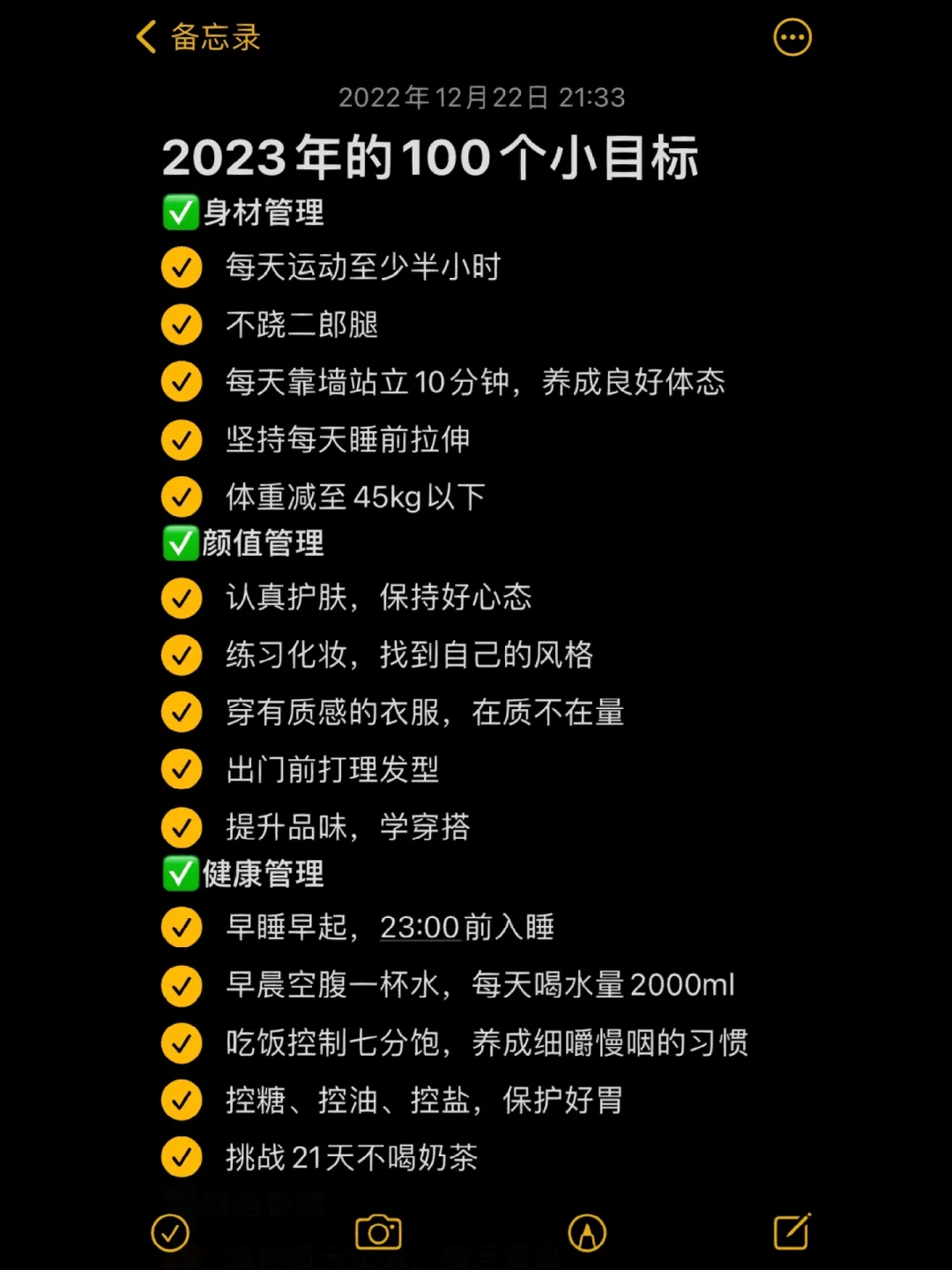Image resolution: width=952 pixels, height=1270 pixels.
Task: Uncheck the 出门前打理发型 item
Action: click(x=182, y=769)
